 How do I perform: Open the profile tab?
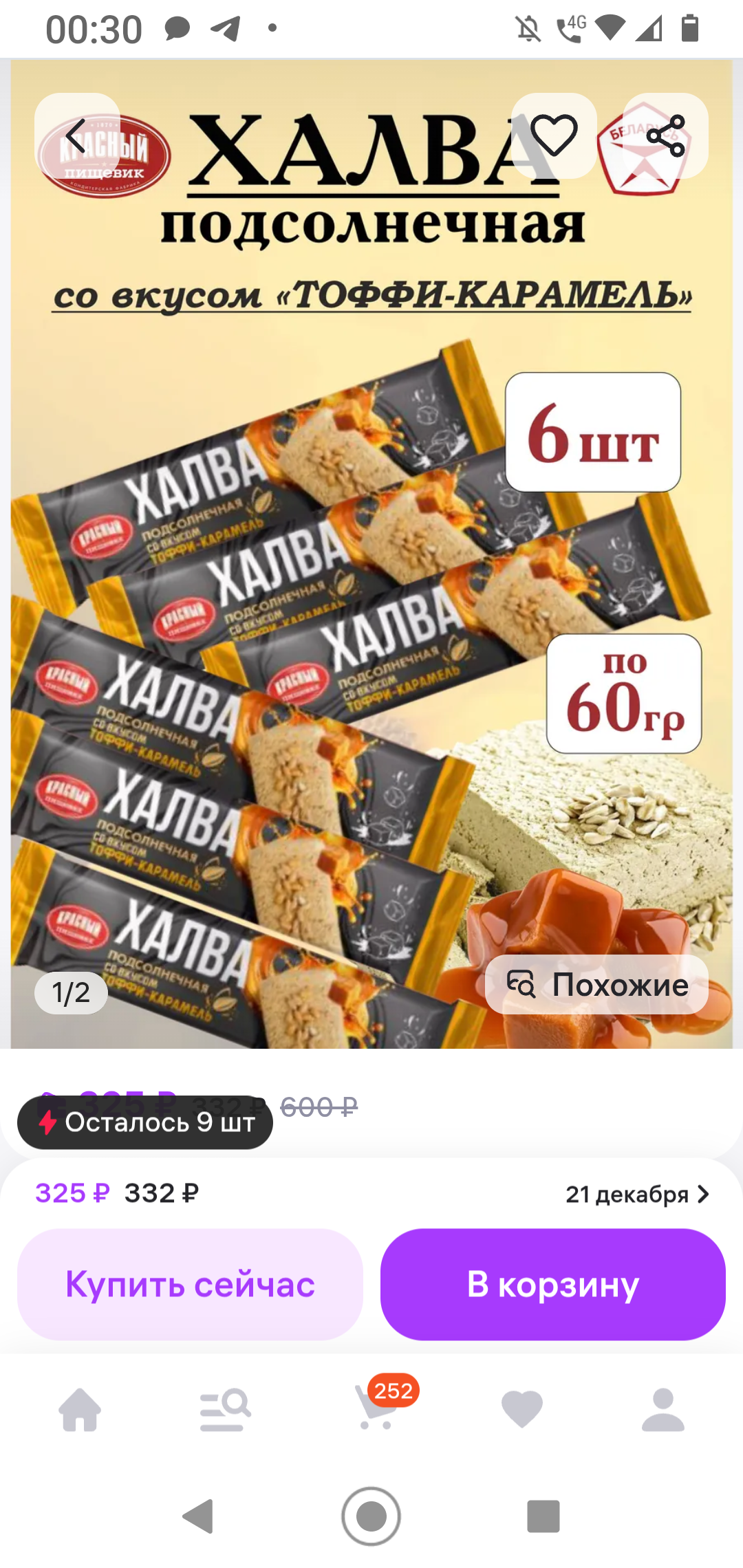pos(663,1409)
